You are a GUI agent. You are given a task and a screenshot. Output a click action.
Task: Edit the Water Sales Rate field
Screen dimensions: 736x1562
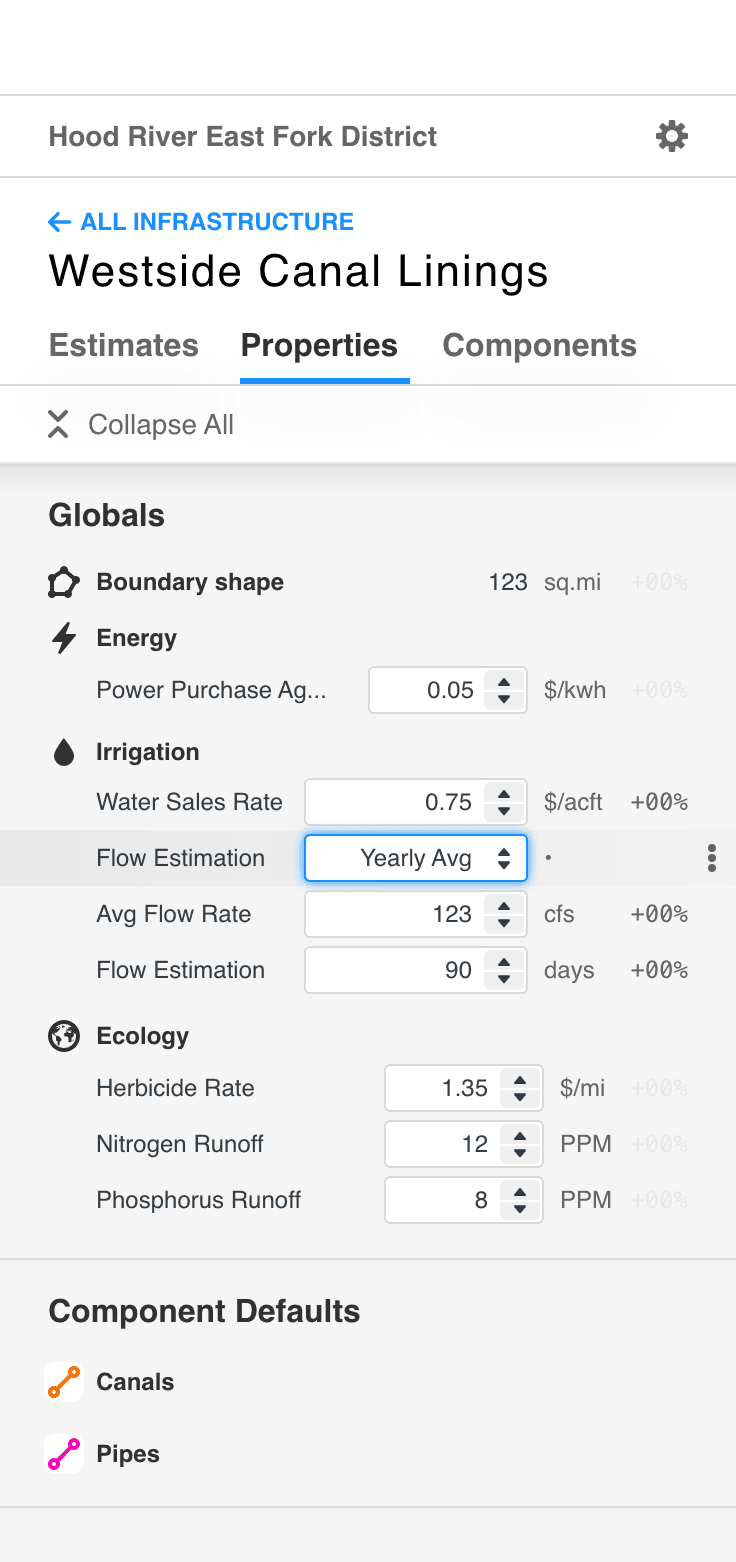tap(416, 802)
